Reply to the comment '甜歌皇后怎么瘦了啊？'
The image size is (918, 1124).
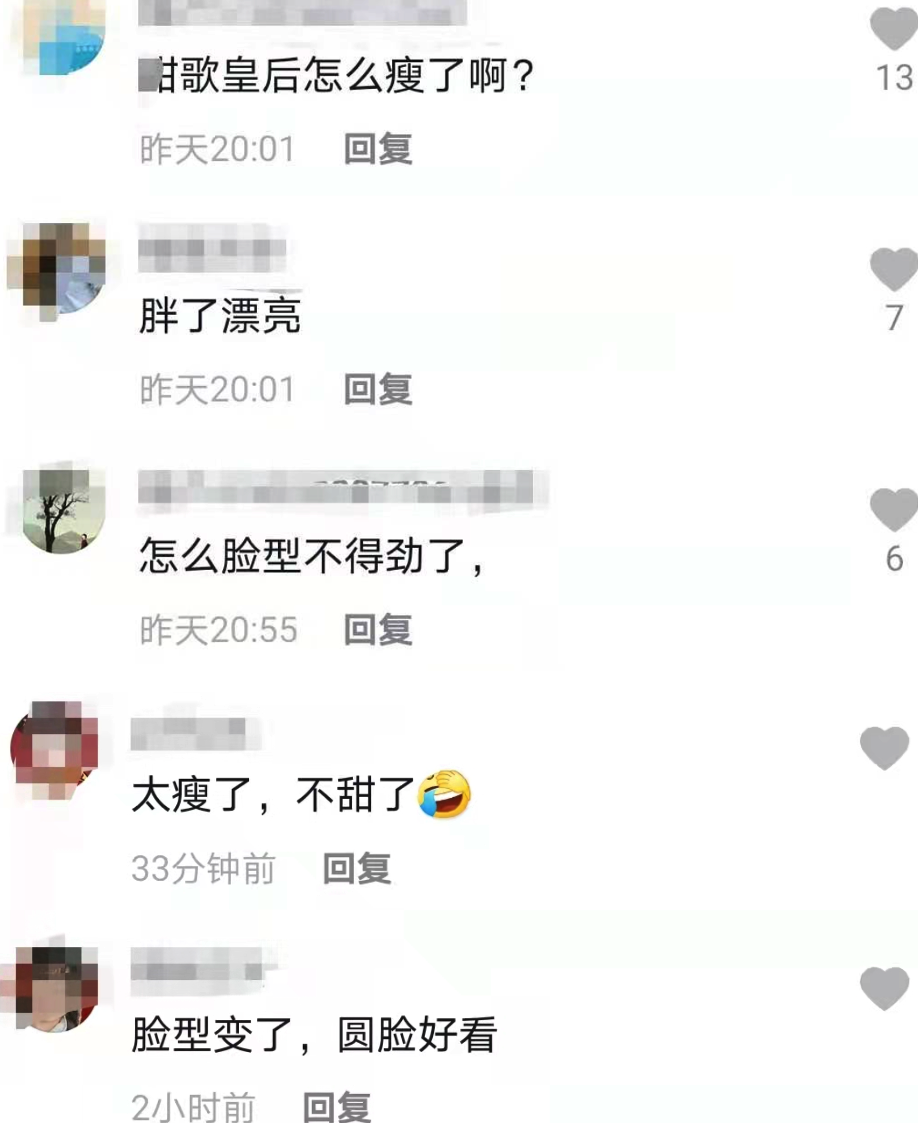coord(378,150)
